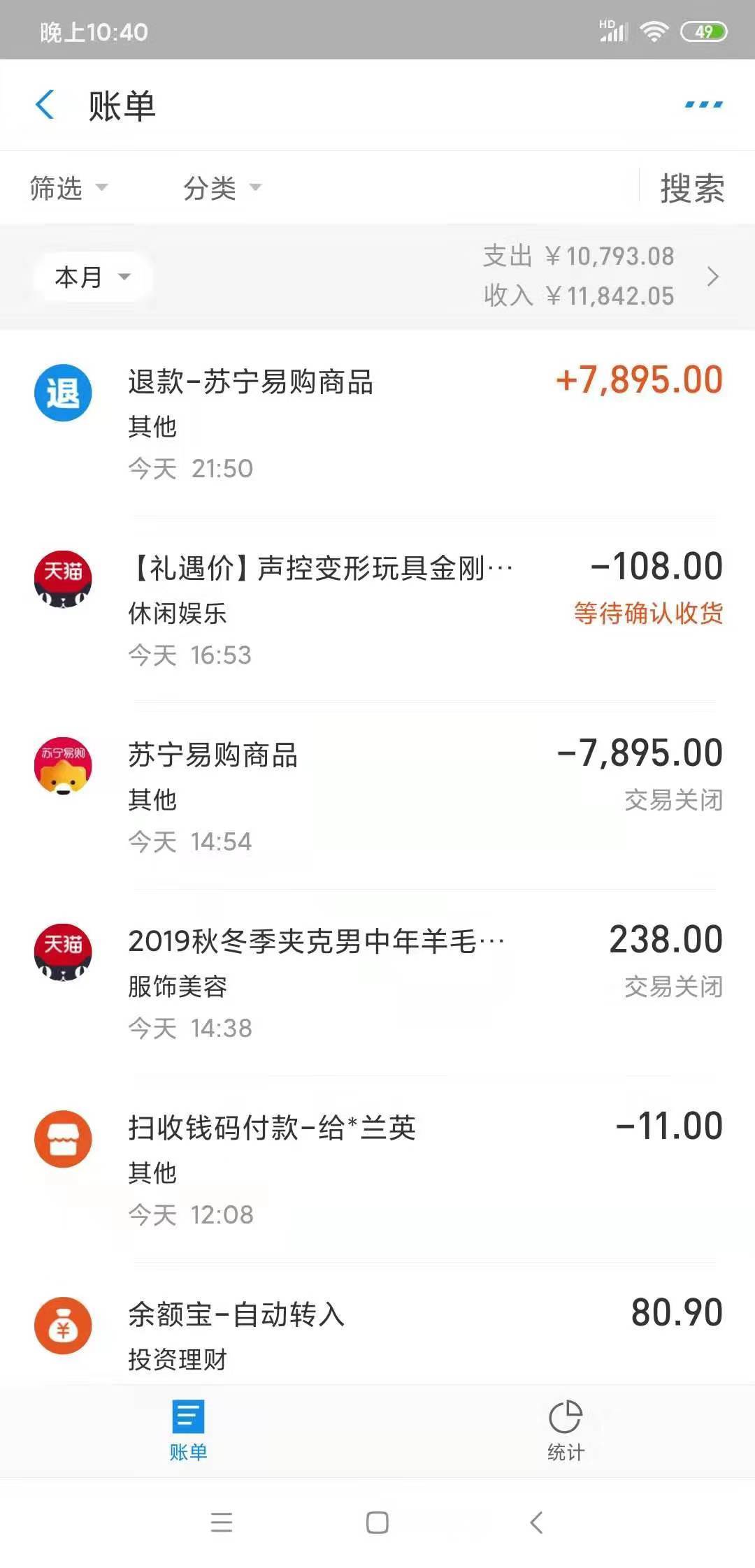This screenshot has width=755, height=1568.
Task: View the 声控变形玩具金刚 Tmall order
Action: tap(377, 610)
